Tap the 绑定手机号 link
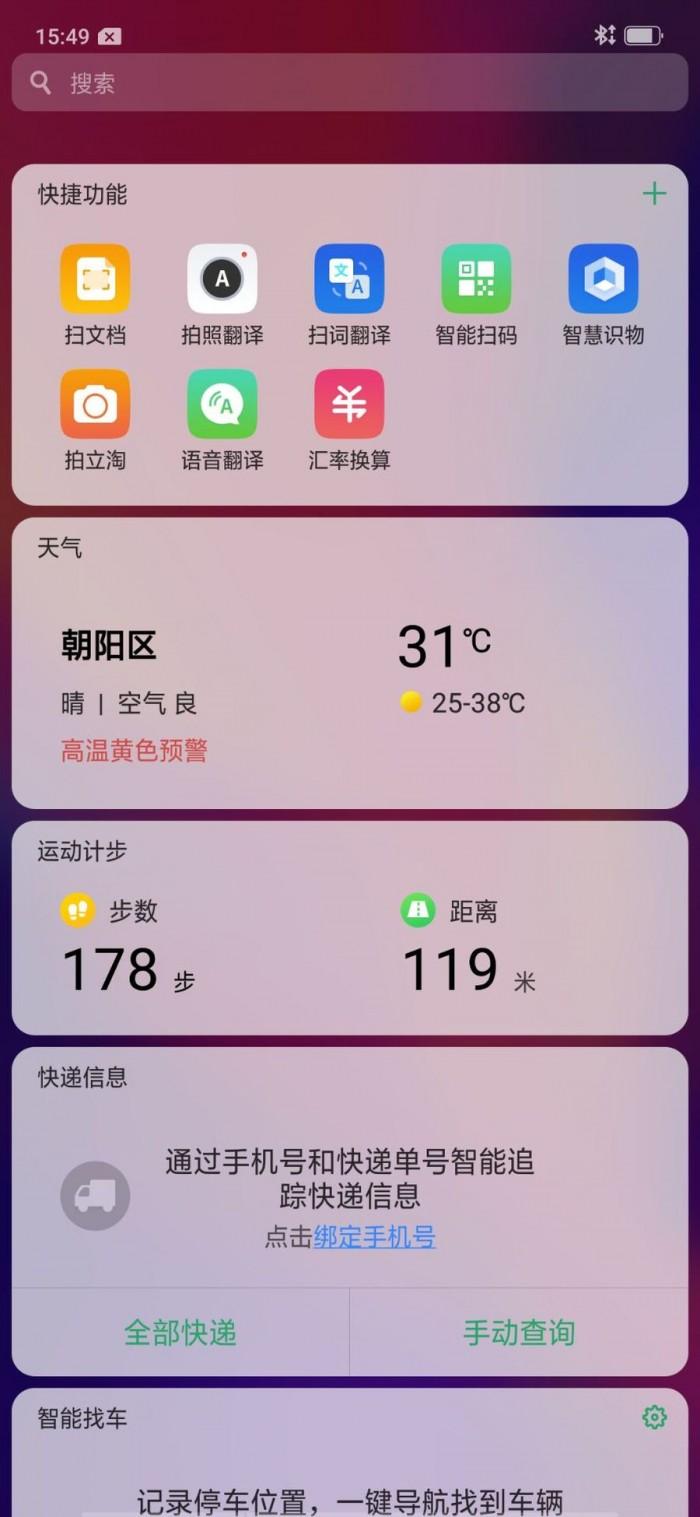Viewport: 700px width, 1517px height. pos(375,1237)
